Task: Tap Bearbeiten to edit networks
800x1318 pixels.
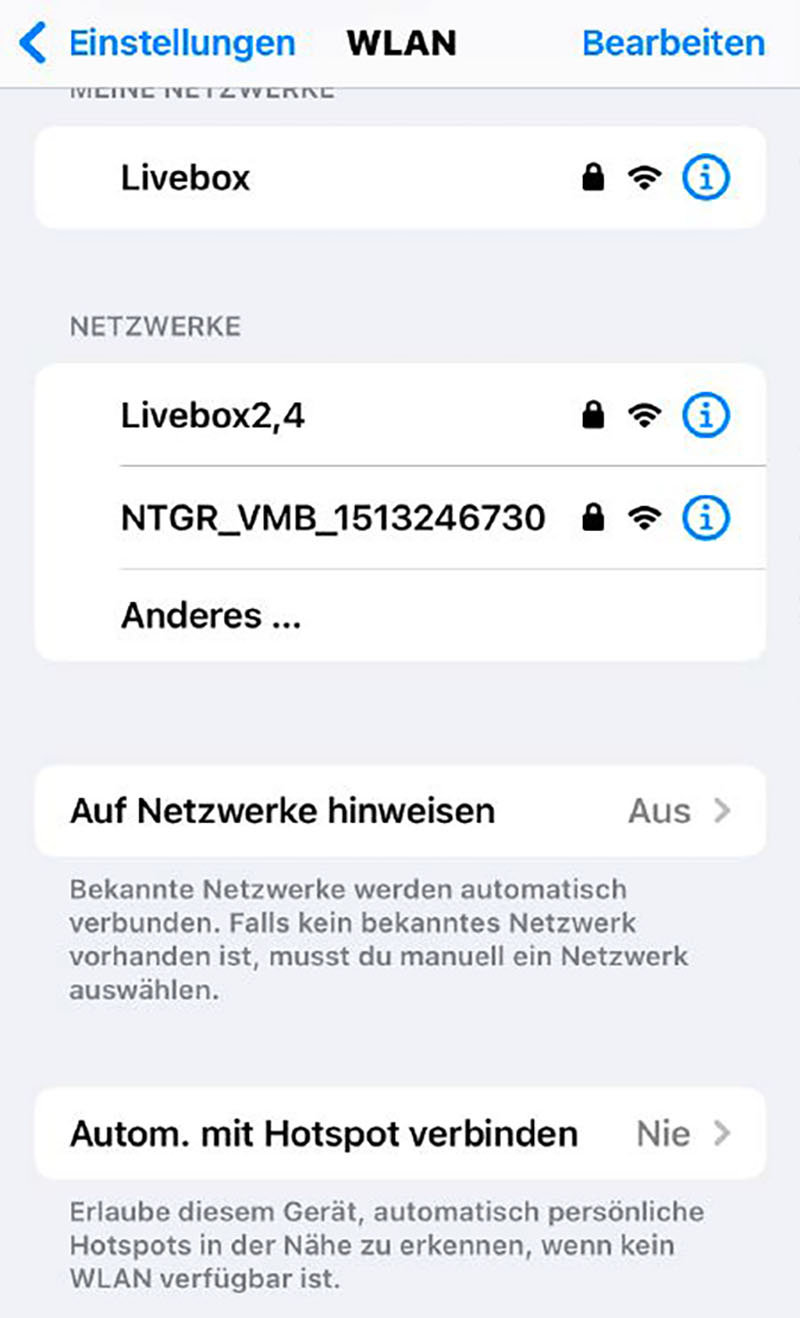Action: 673,44
